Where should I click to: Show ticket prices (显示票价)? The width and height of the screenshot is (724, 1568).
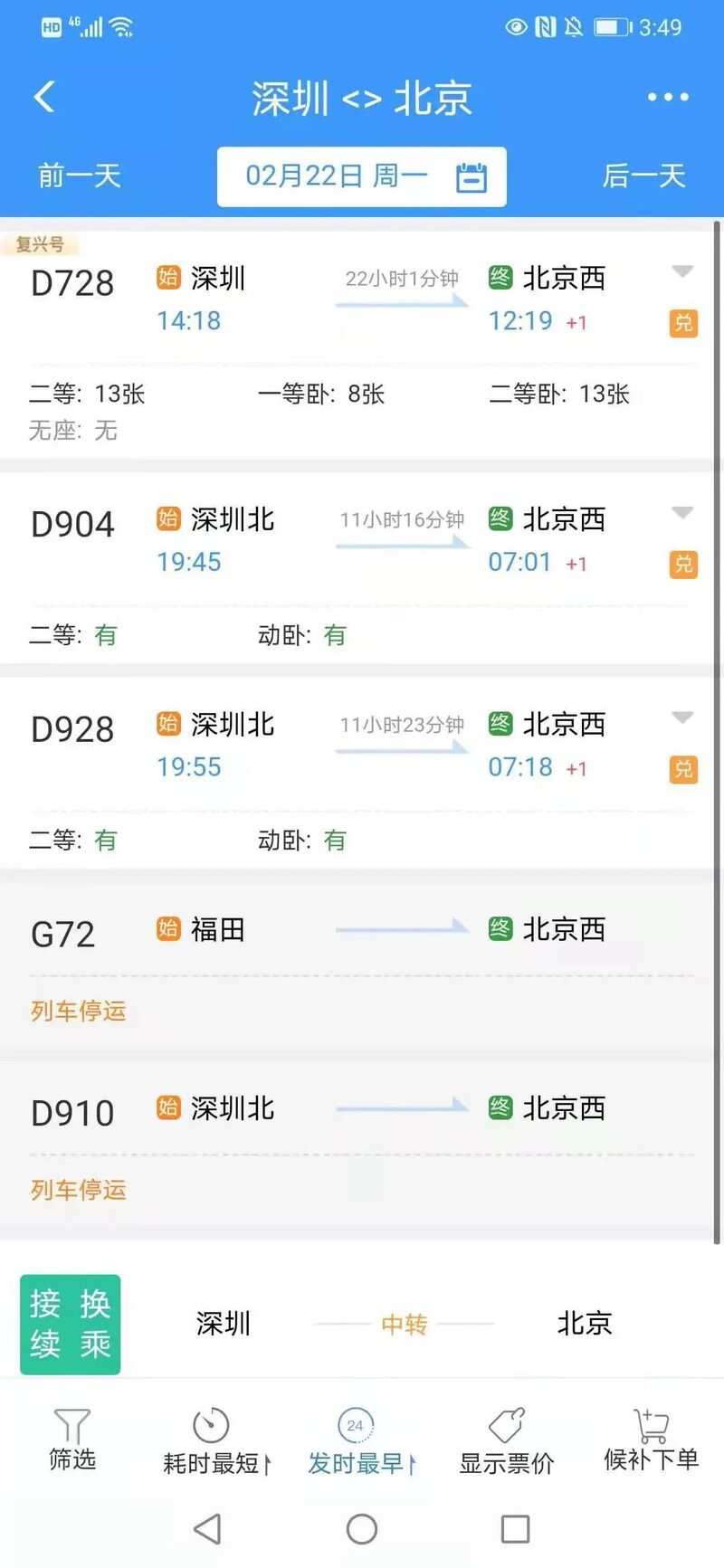pyautogui.click(x=507, y=1442)
